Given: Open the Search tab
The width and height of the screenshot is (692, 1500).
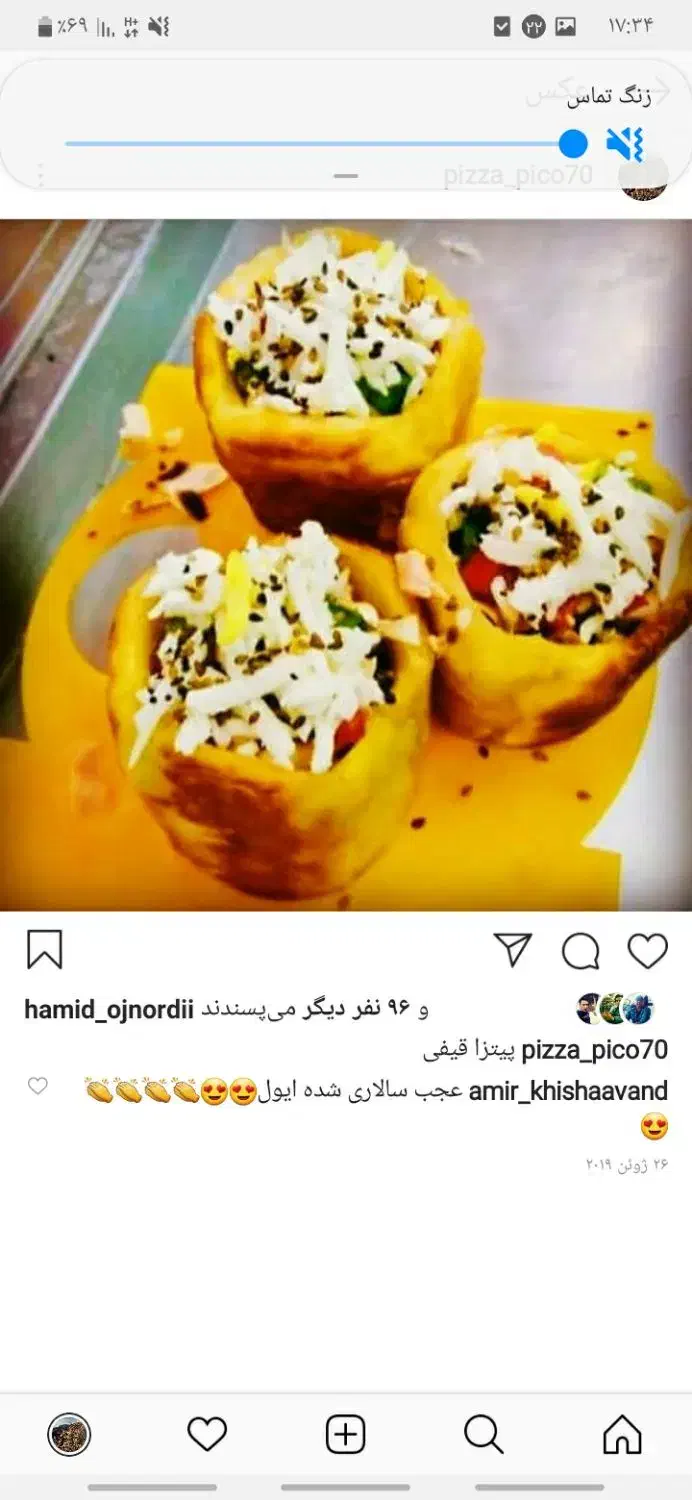Looking at the screenshot, I should point(484,1435).
